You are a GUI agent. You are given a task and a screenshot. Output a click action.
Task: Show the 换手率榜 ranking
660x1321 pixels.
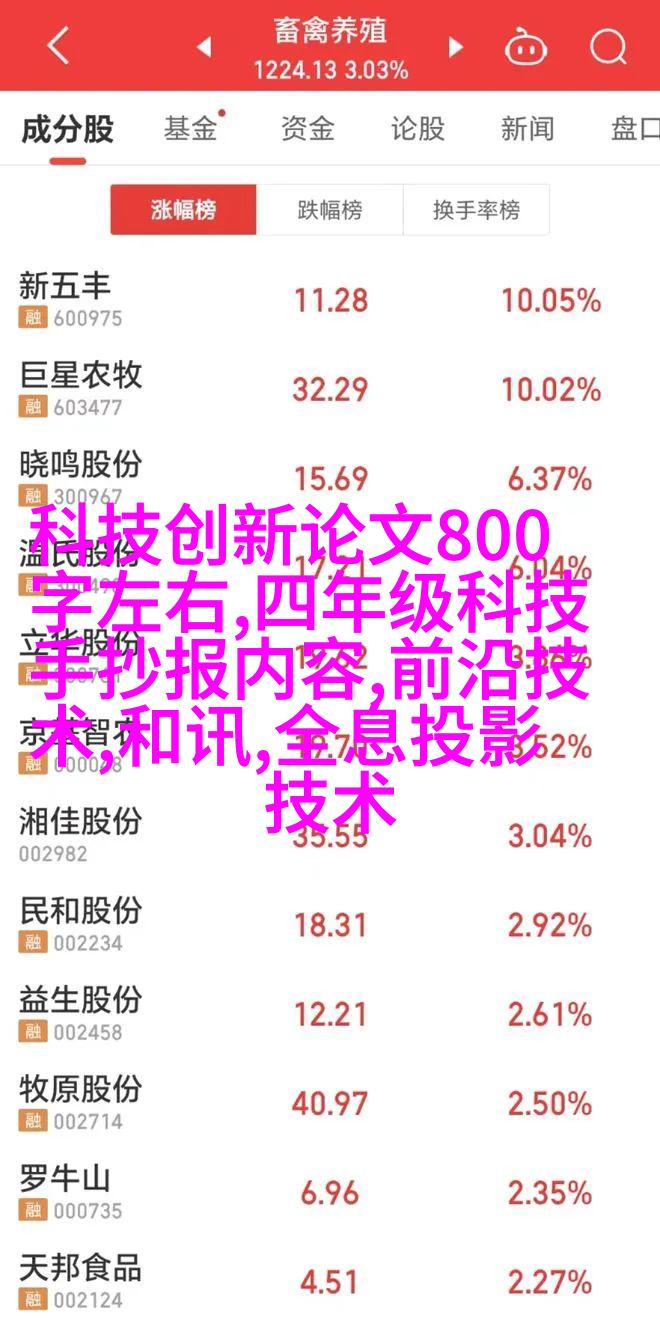pos(476,210)
